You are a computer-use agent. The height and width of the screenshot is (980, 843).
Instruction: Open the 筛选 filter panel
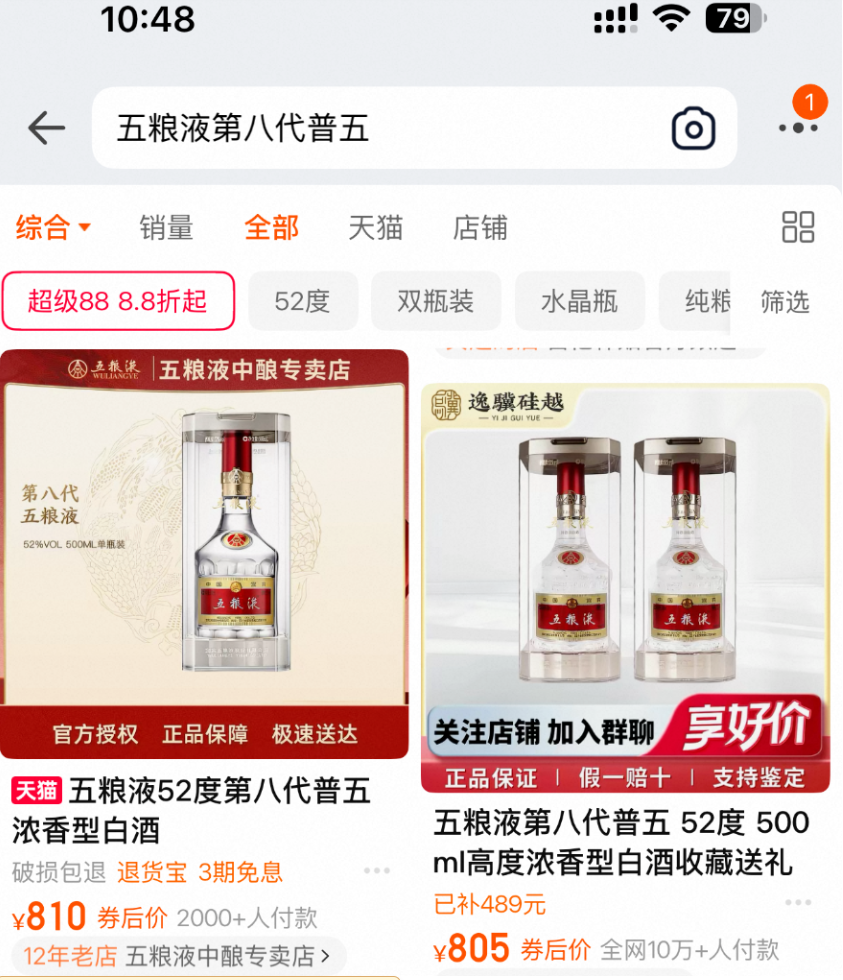click(785, 301)
